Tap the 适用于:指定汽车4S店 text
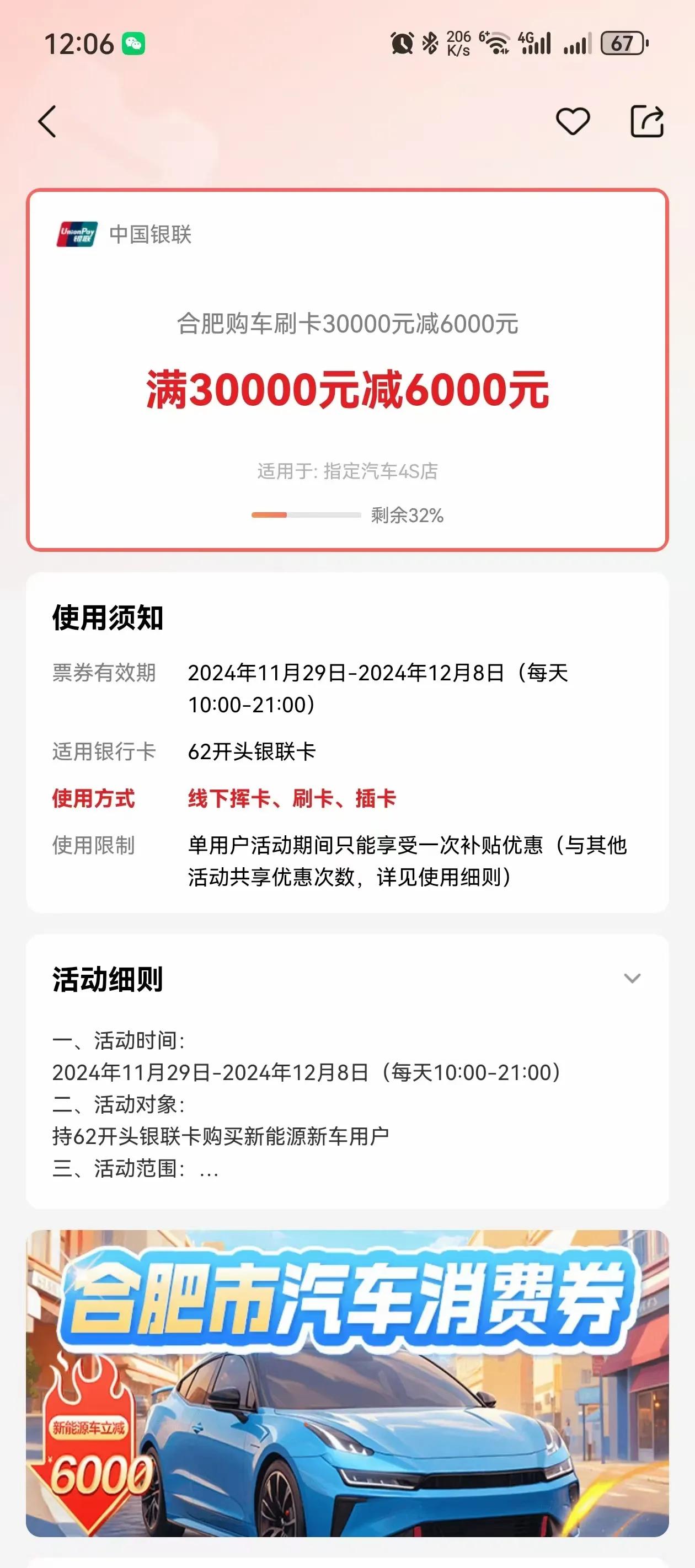This screenshot has width=695, height=1568. pyautogui.click(x=347, y=472)
